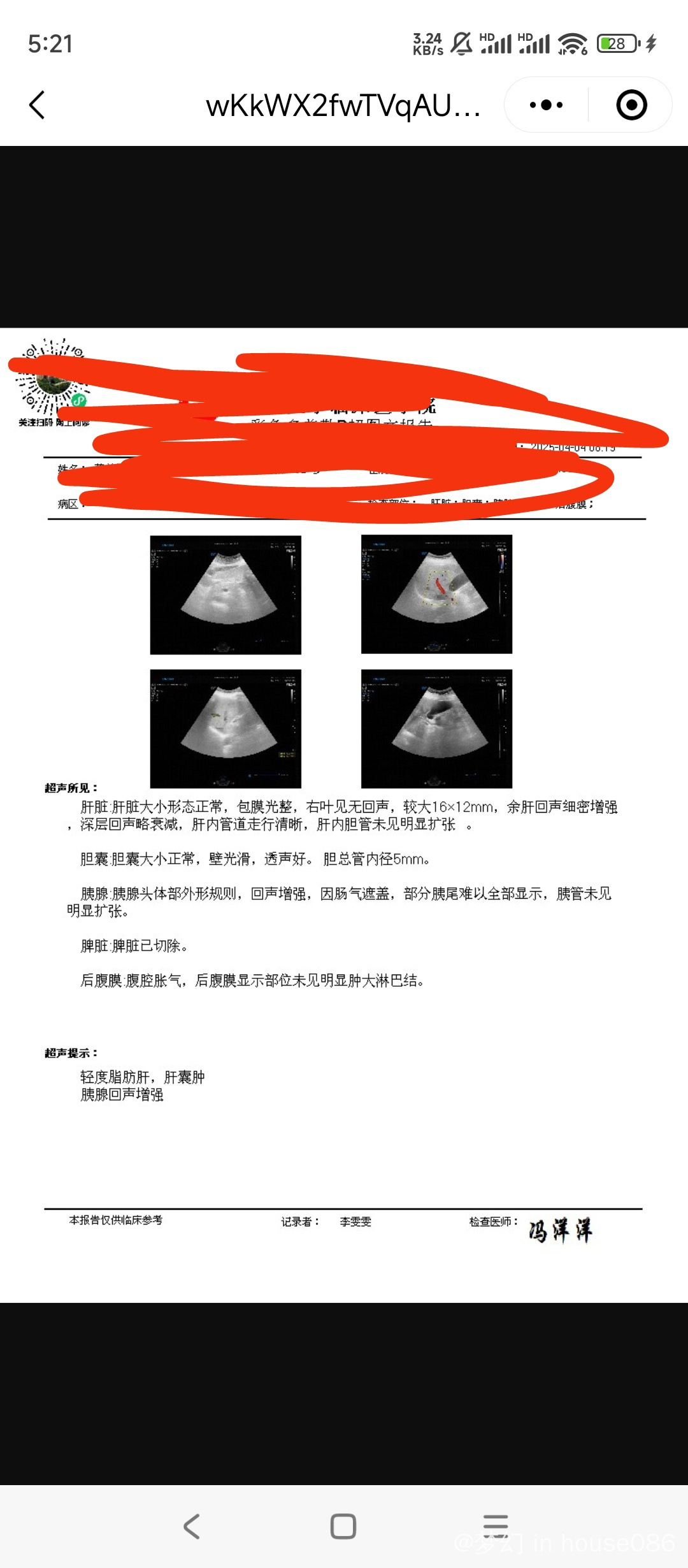Open recent apps from the navigation bar
The image size is (688, 1568).
[x=496, y=1526]
